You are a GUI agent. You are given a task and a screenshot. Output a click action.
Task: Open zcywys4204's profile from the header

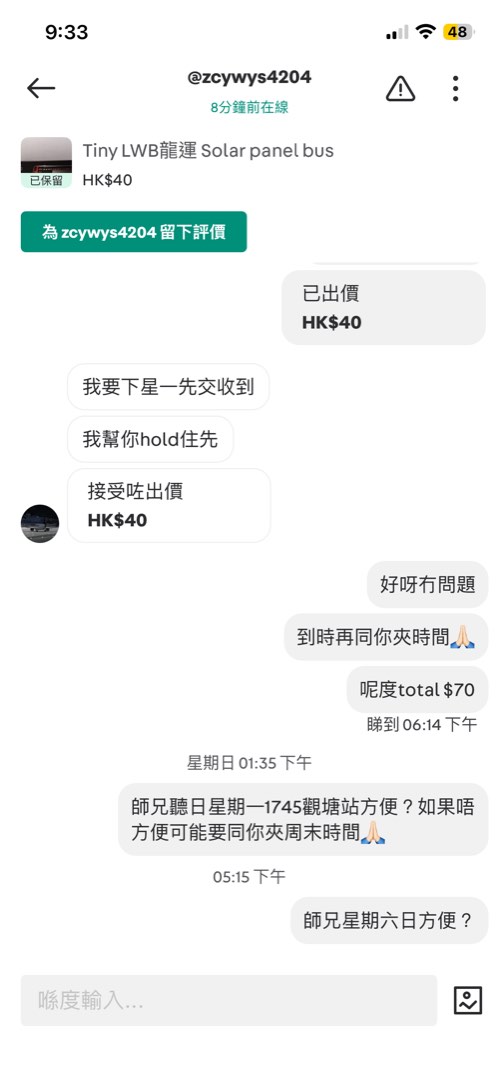(249, 78)
